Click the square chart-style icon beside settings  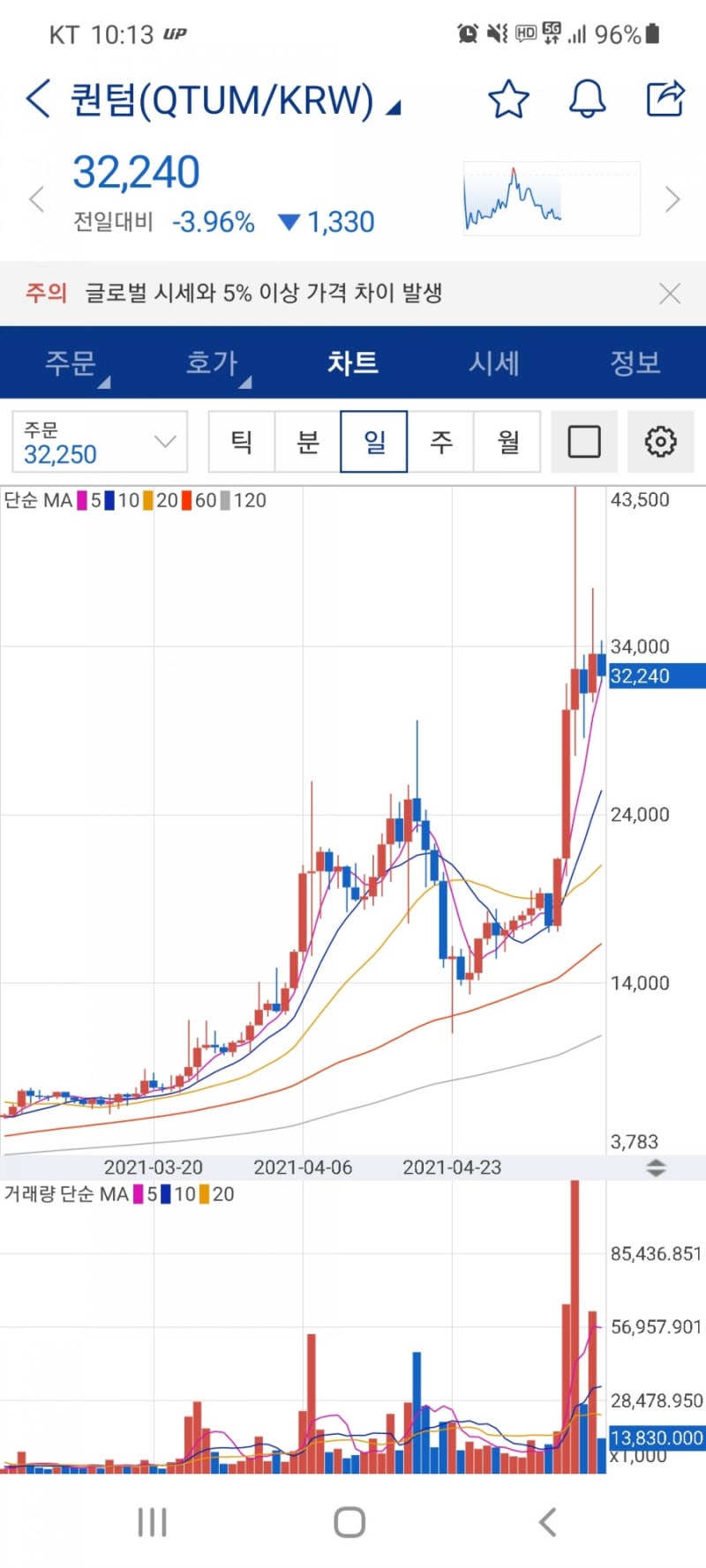point(584,442)
